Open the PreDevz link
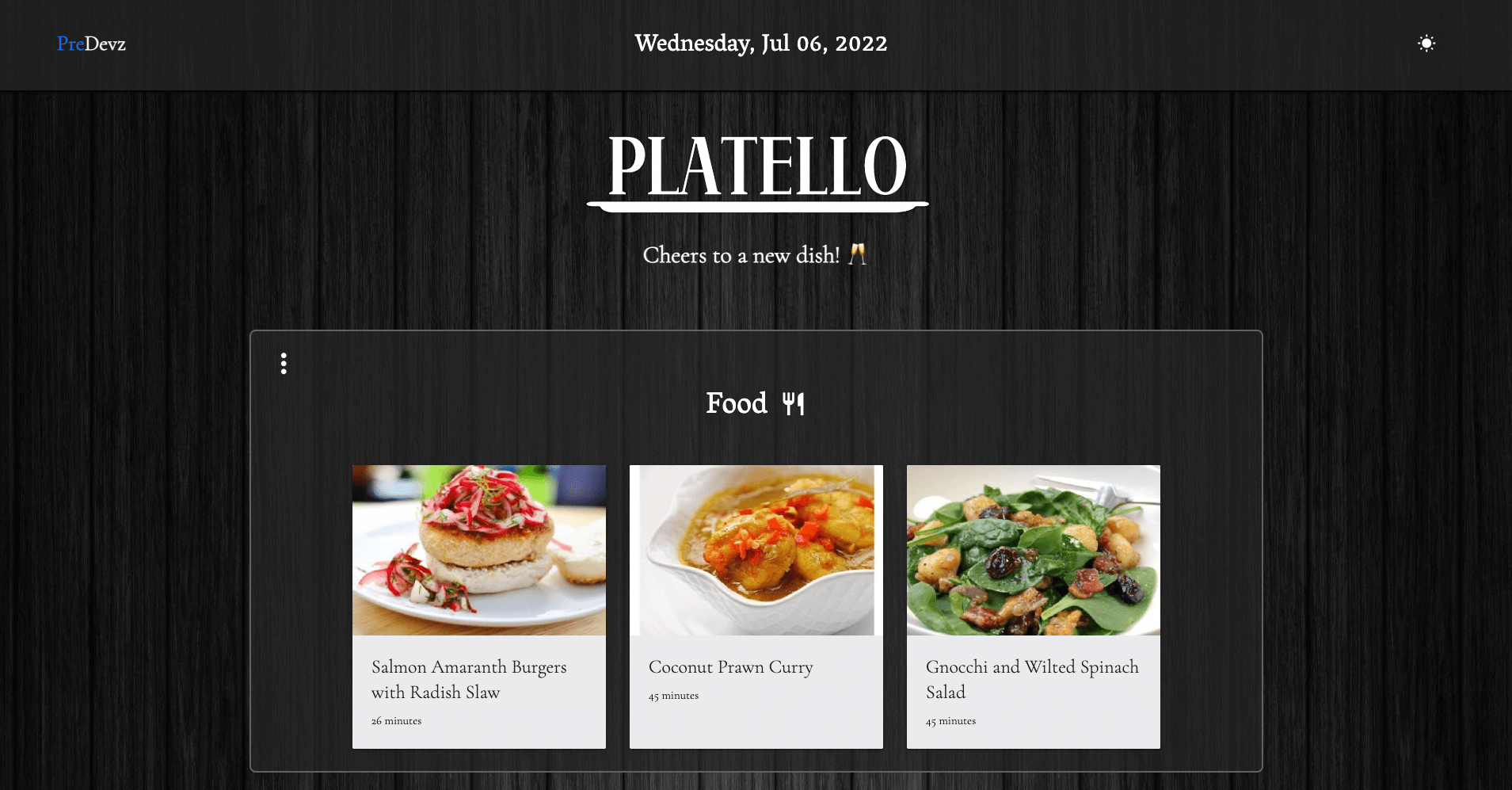The height and width of the screenshot is (790, 1512). click(91, 44)
